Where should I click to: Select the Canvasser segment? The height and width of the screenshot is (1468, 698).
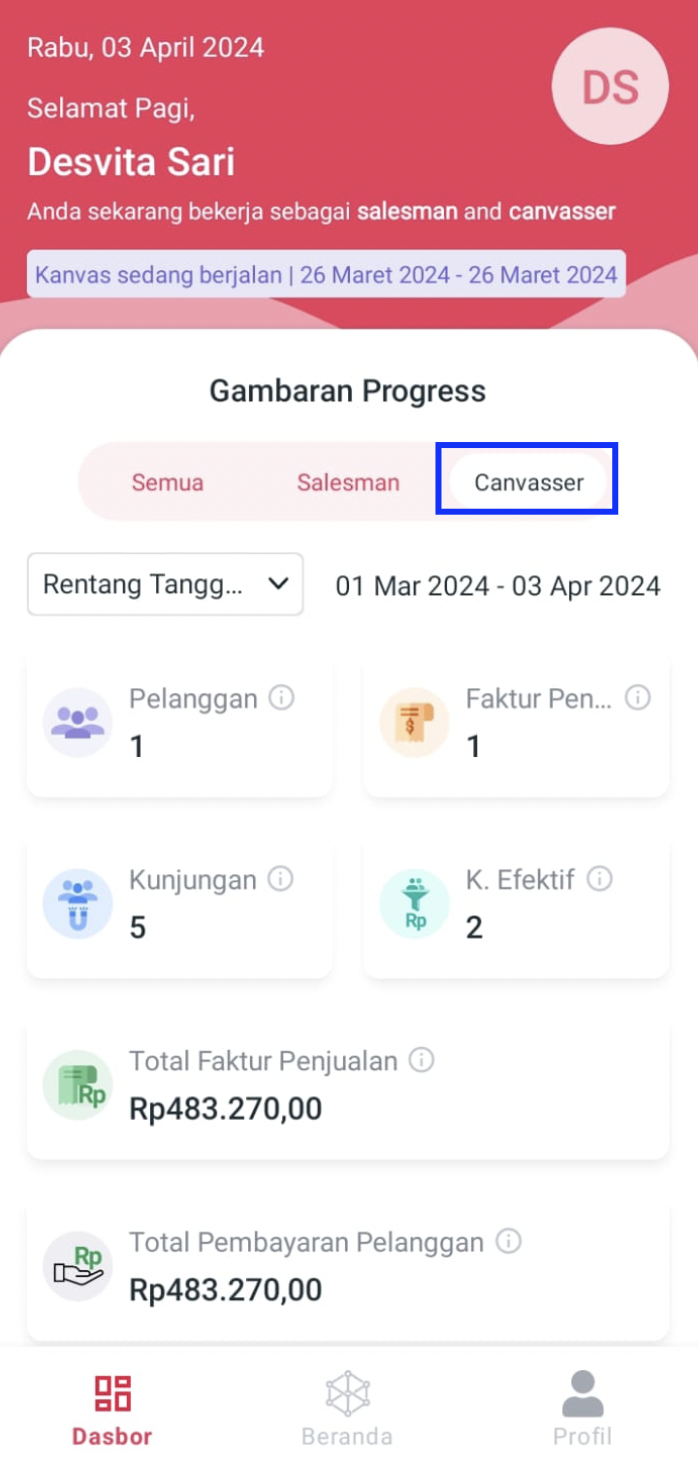point(528,482)
